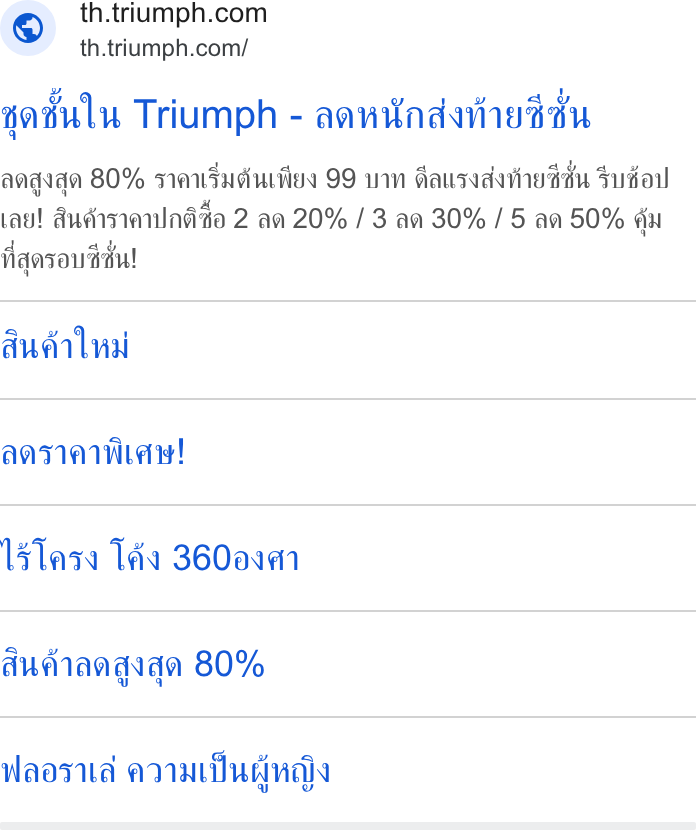
Task: Open ไร้โครง โค้ง 360องศา link
Action: pyautogui.click(x=150, y=557)
